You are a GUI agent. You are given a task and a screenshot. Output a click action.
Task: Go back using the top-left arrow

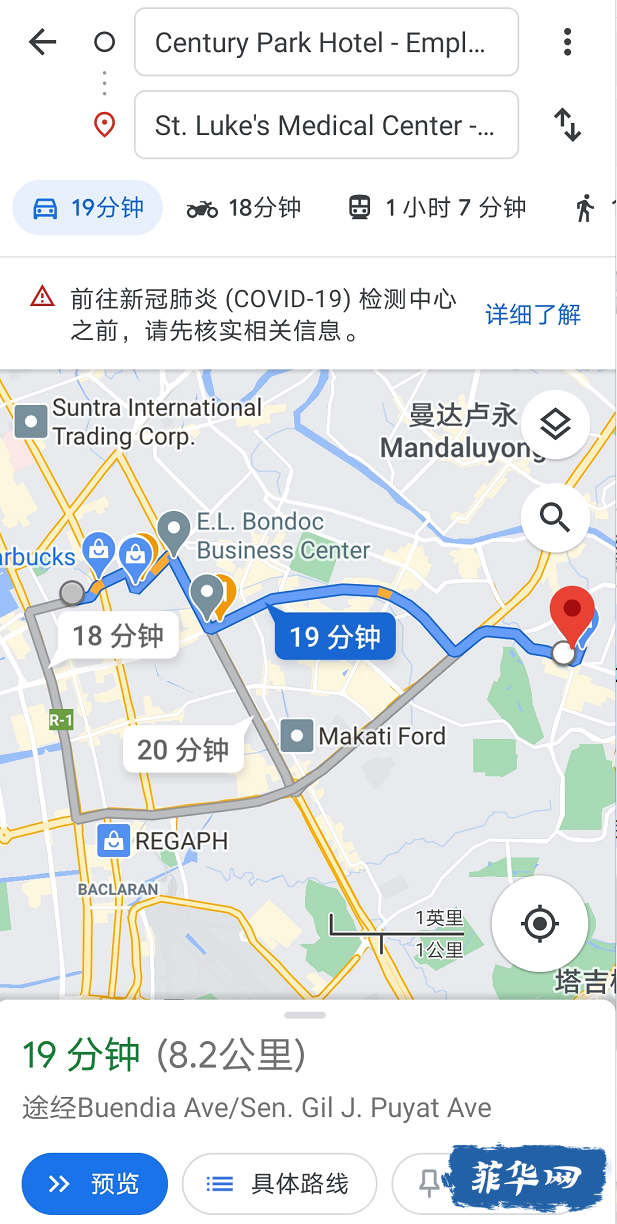42,42
